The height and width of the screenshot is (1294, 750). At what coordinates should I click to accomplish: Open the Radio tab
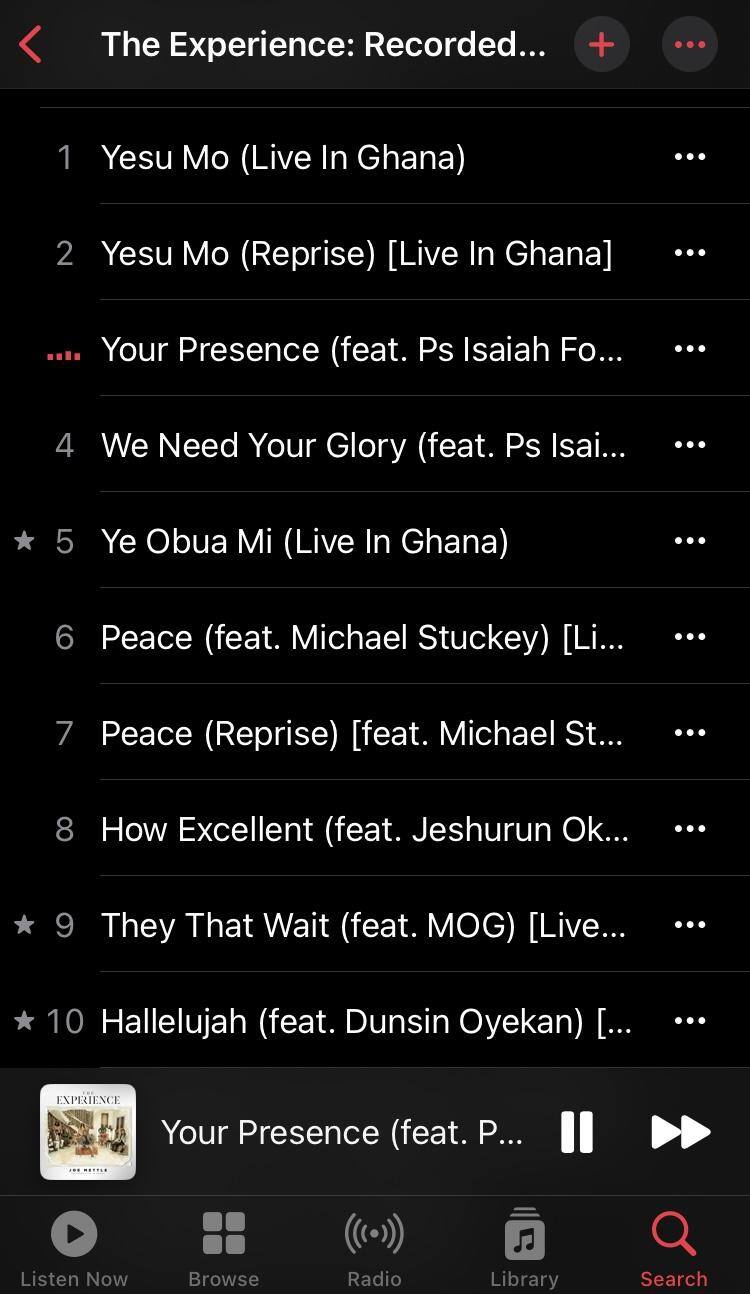pos(374,1248)
